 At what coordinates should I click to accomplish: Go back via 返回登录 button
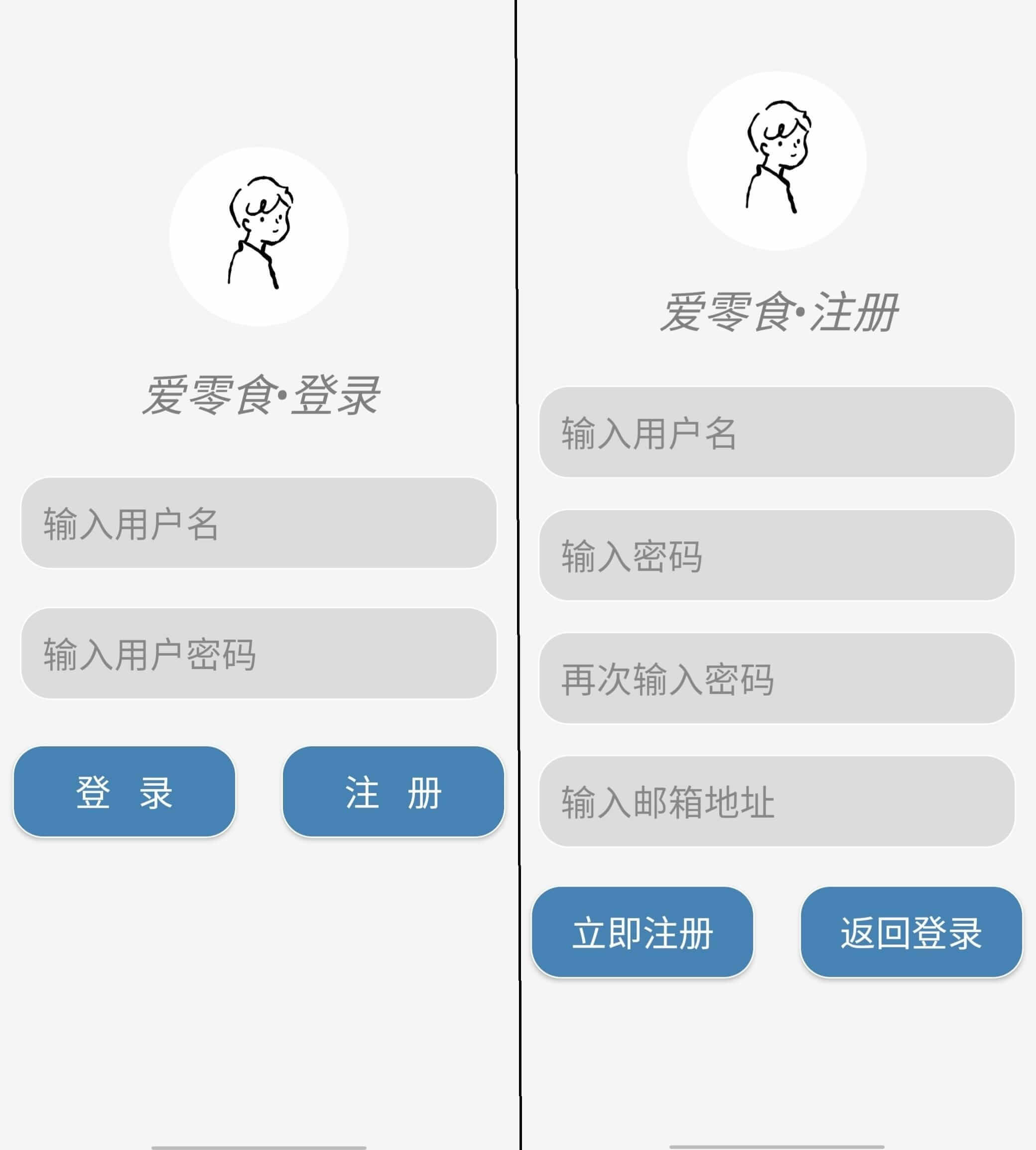911,932
